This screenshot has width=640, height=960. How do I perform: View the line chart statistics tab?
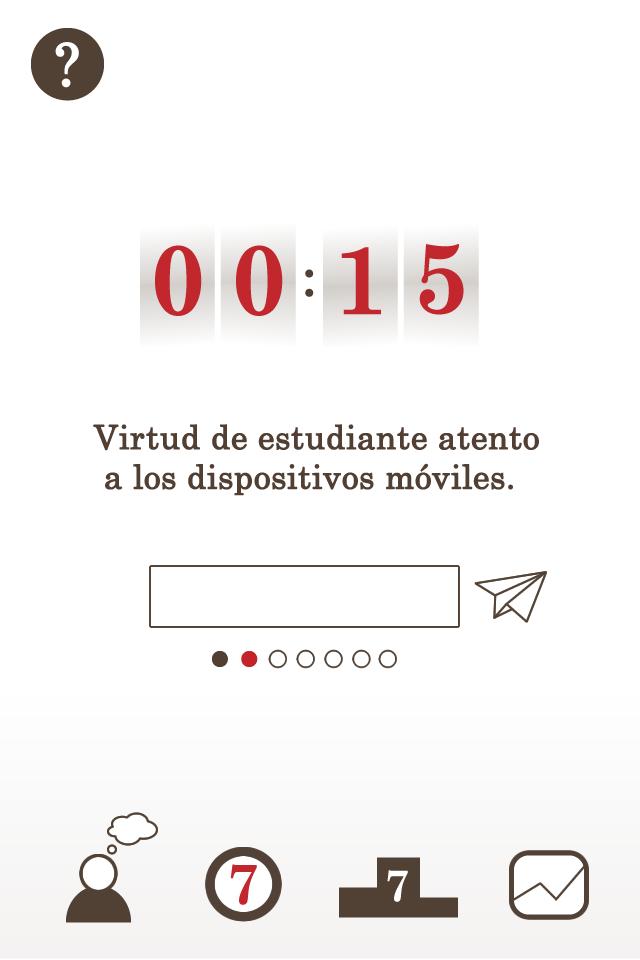549,885
